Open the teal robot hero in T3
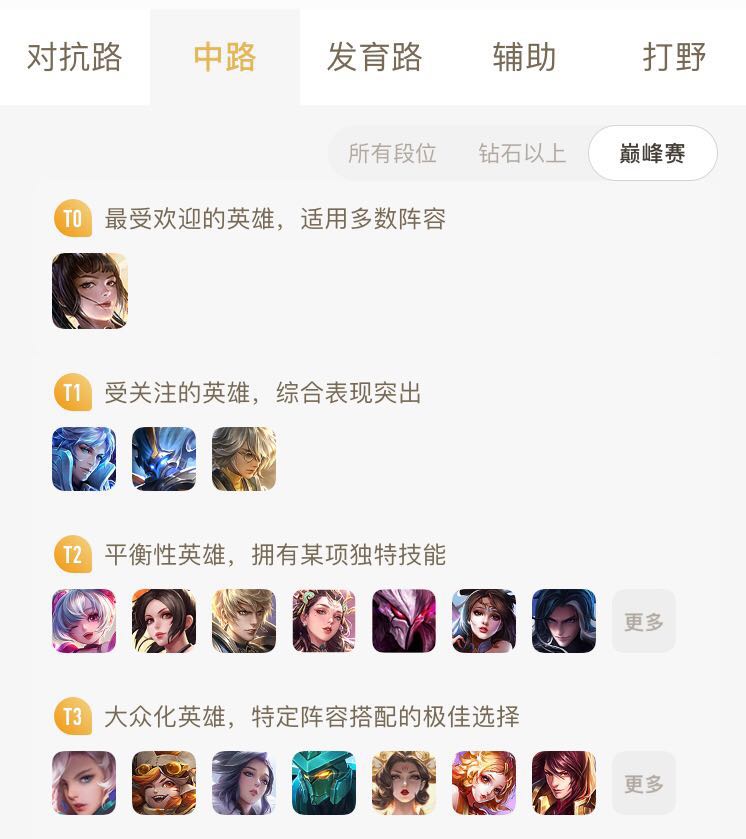 [x=324, y=783]
